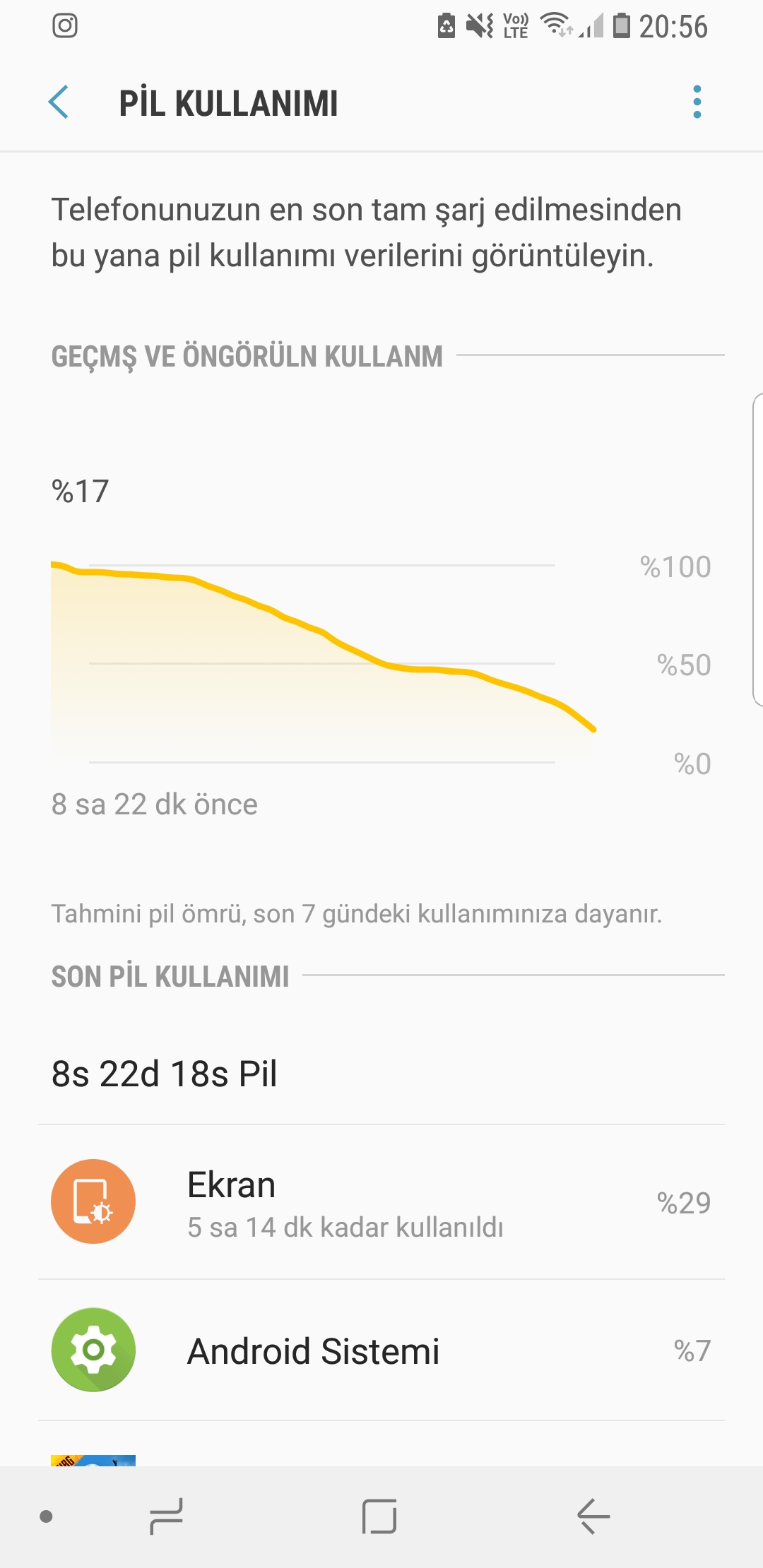Image resolution: width=763 pixels, height=1568 pixels.
Task: Tap the system home button
Action: (x=379, y=1516)
